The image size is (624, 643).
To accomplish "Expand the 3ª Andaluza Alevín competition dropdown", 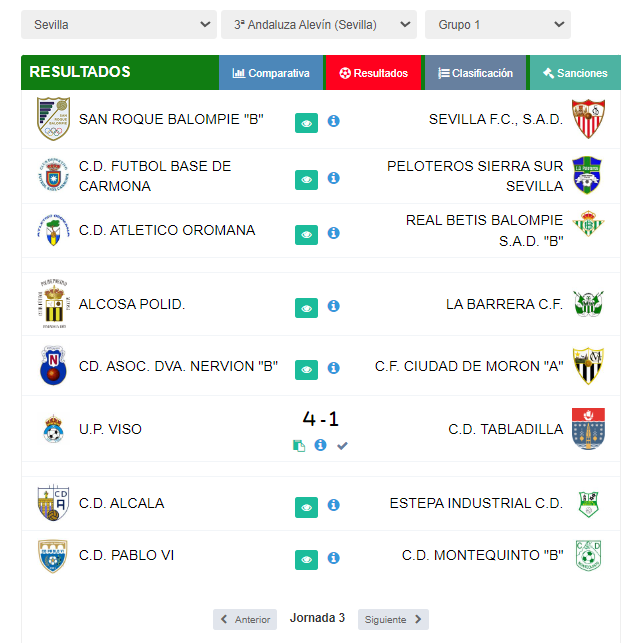I will coord(318,25).
